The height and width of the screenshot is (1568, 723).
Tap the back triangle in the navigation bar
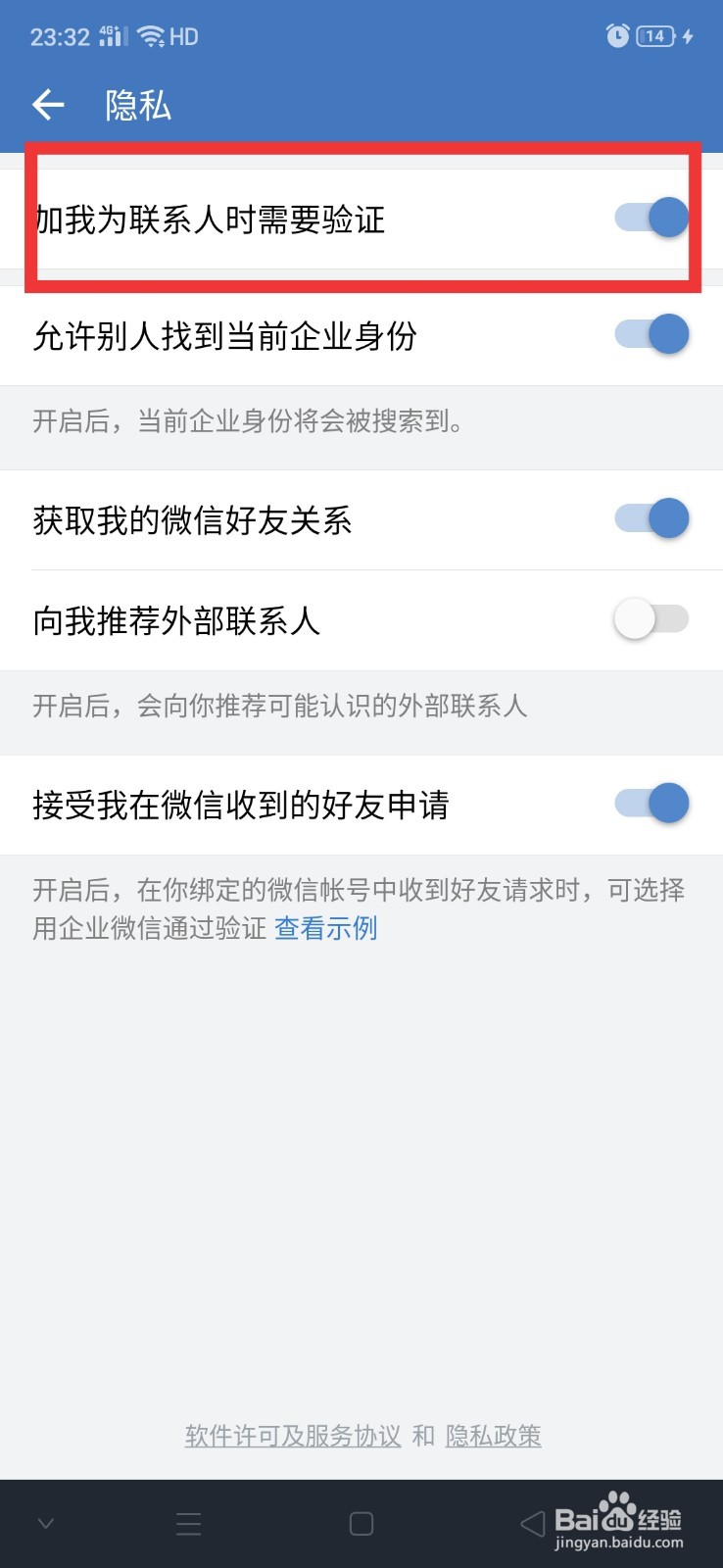pos(530,1524)
